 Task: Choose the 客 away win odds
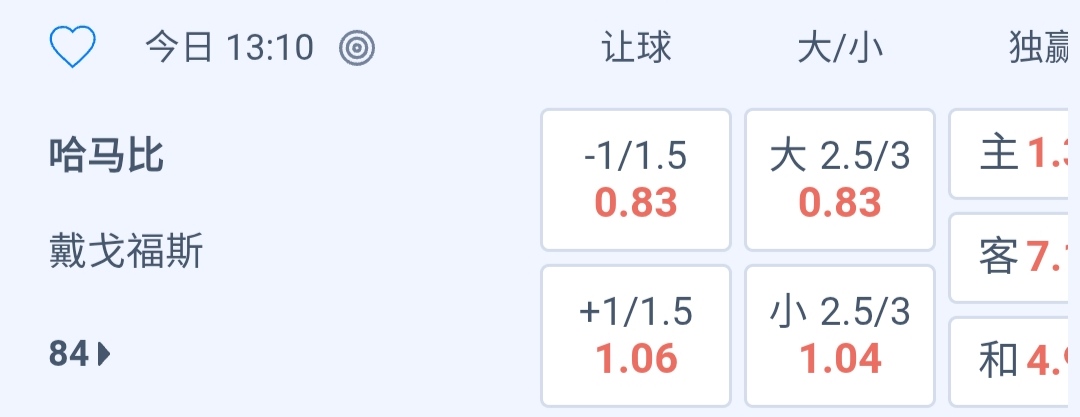tap(1014, 258)
